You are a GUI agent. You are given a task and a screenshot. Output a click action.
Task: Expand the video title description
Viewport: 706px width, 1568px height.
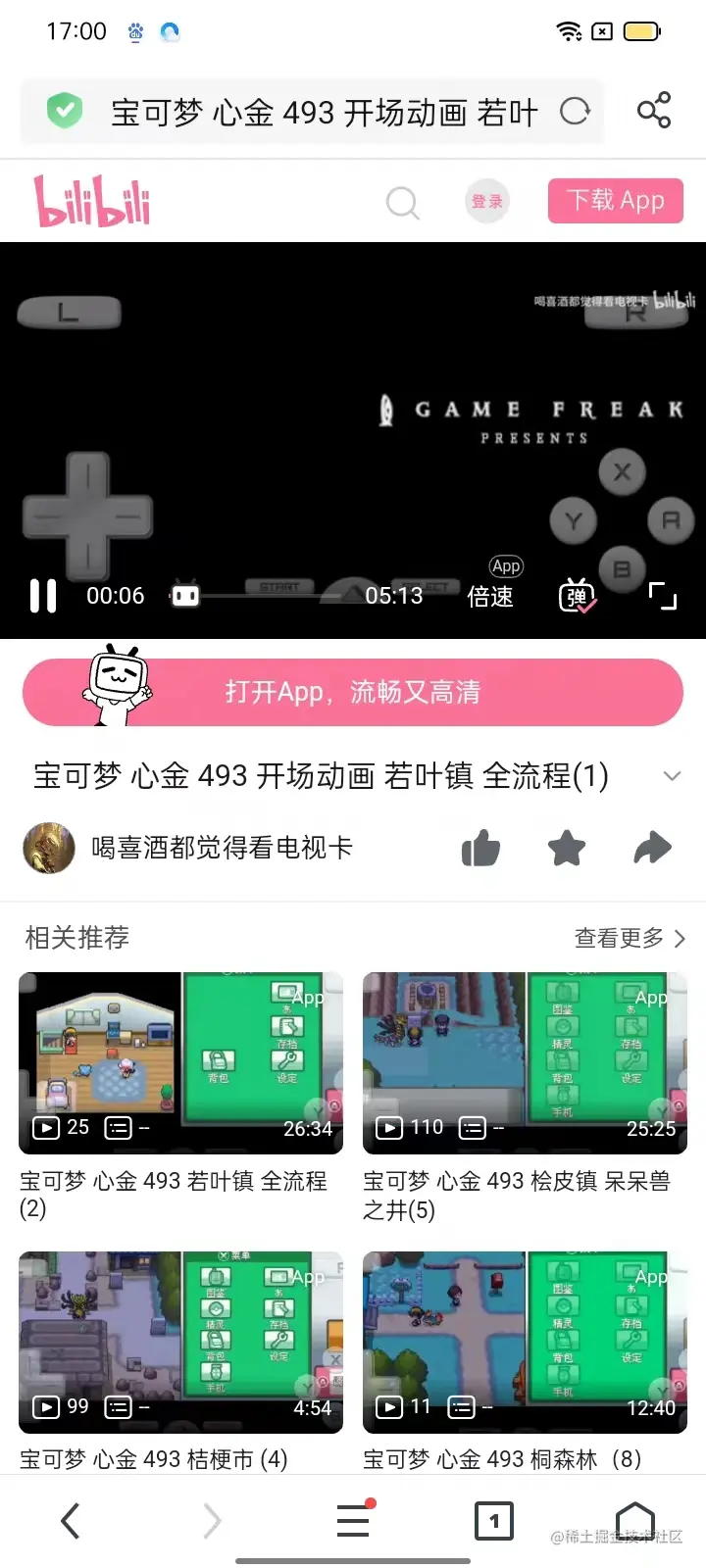672,776
